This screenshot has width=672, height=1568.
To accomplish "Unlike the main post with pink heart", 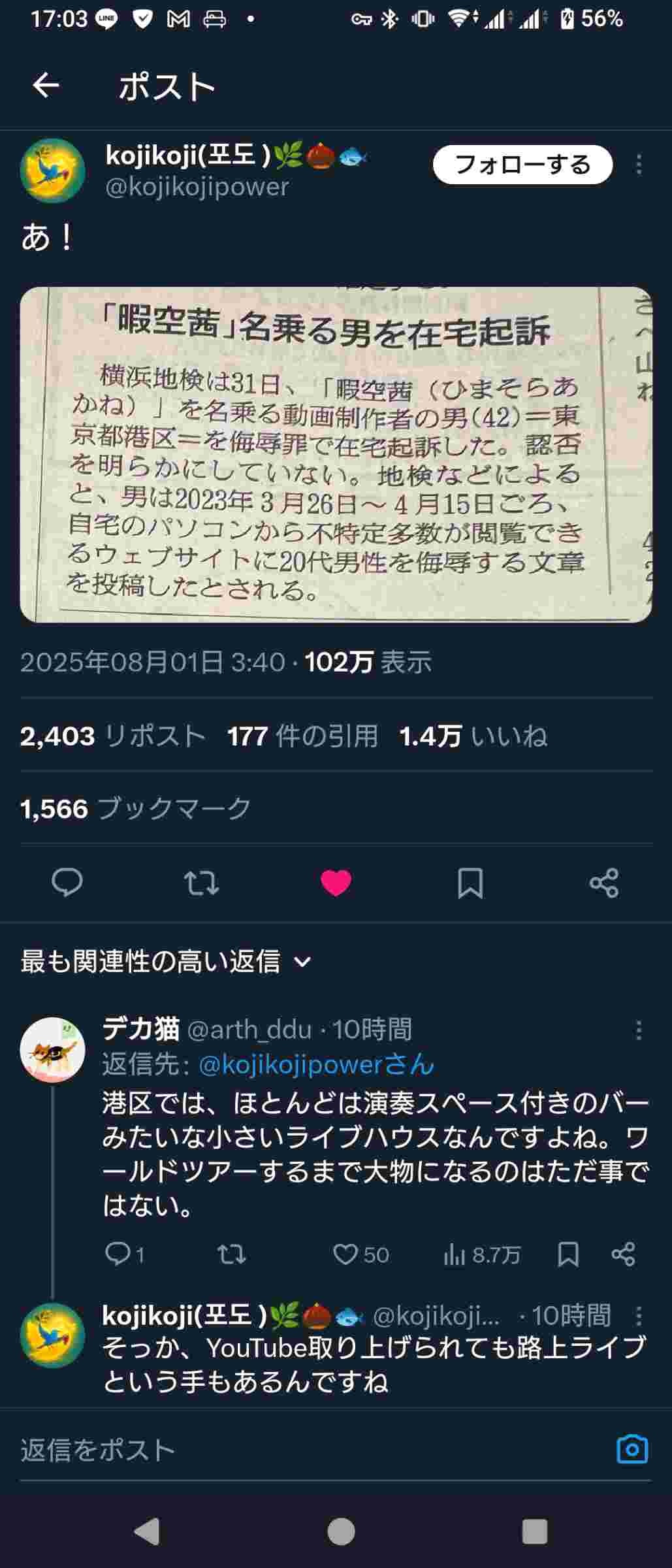I will pyautogui.click(x=336, y=883).
